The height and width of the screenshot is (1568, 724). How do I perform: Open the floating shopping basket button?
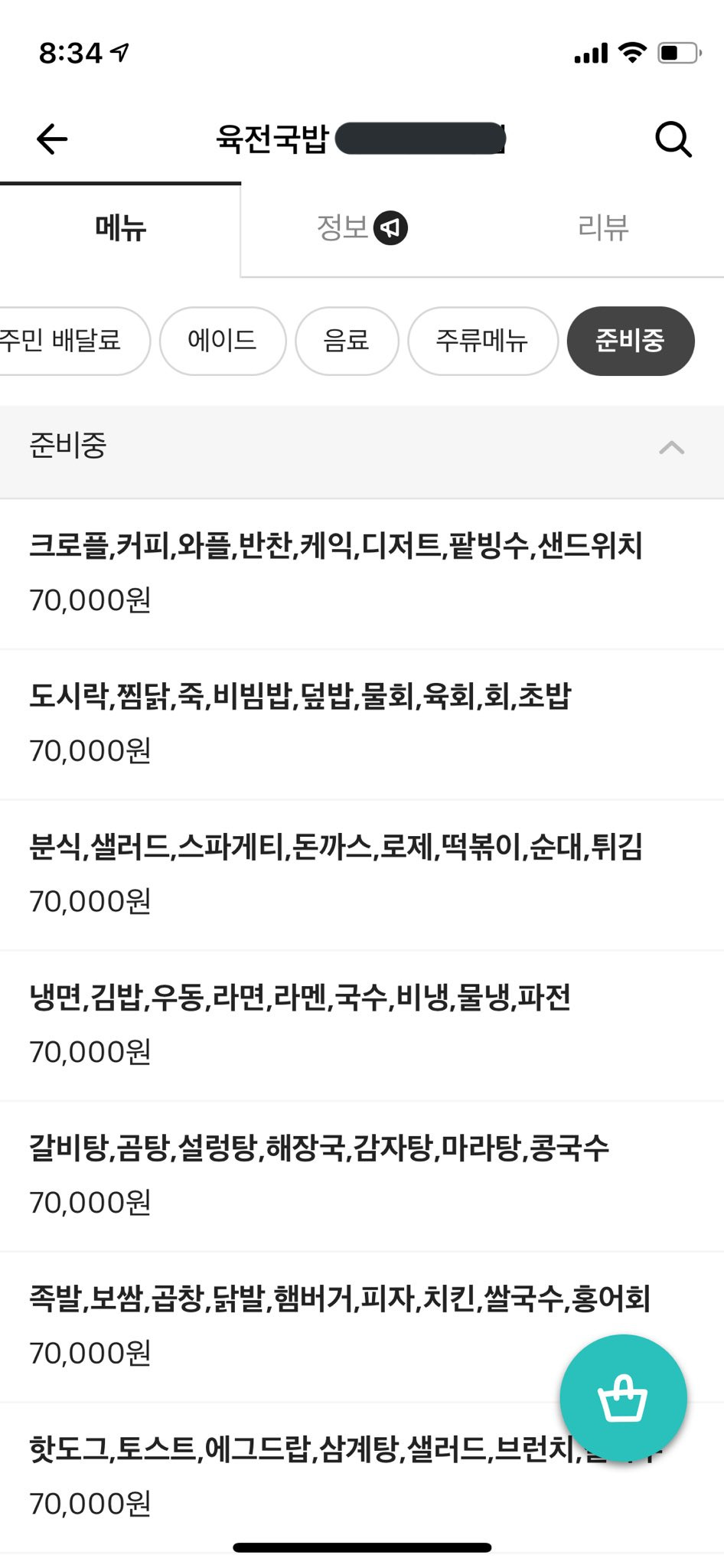click(x=623, y=1398)
